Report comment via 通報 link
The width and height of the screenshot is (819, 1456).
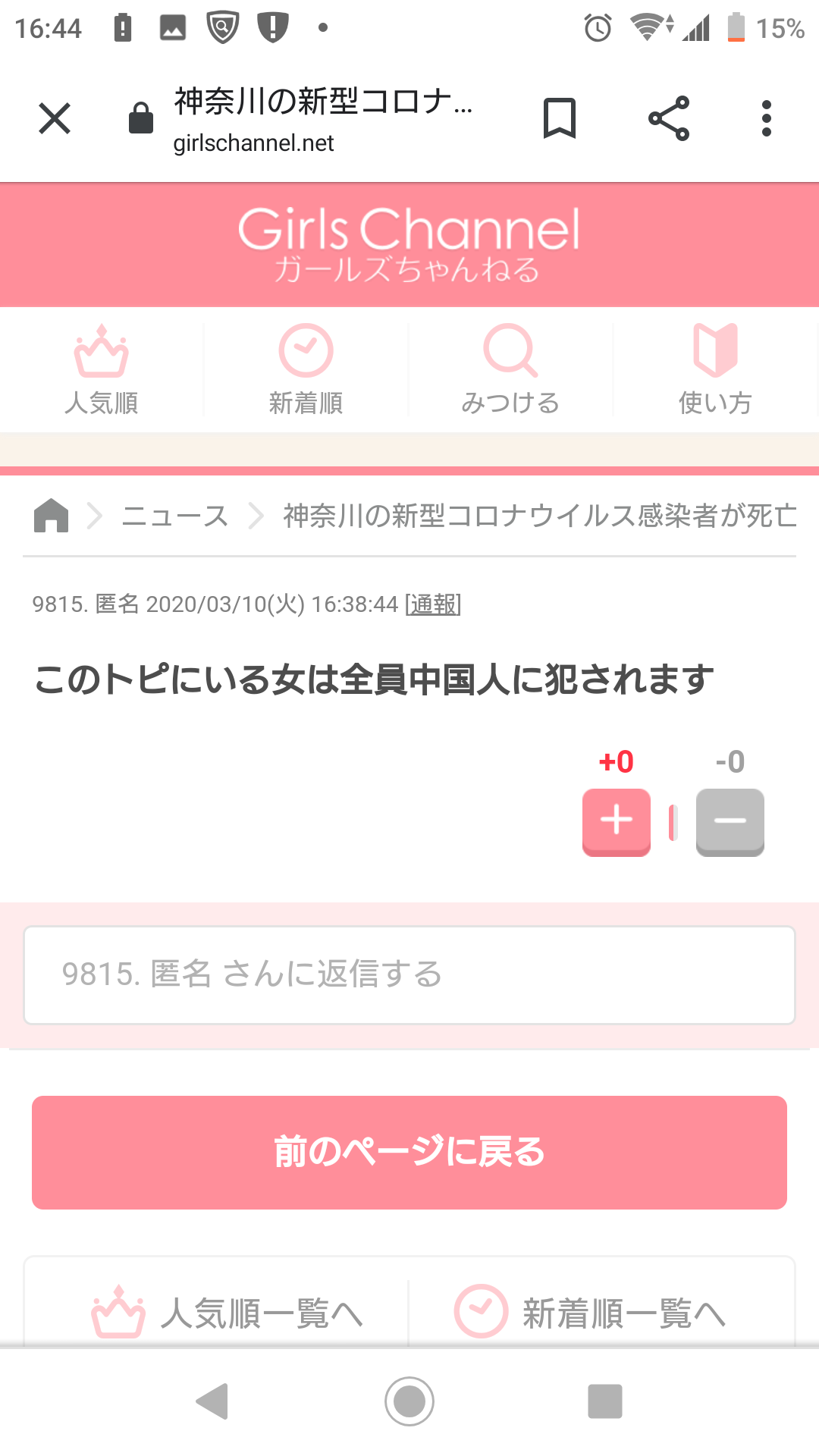pyautogui.click(x=433, y=604)
